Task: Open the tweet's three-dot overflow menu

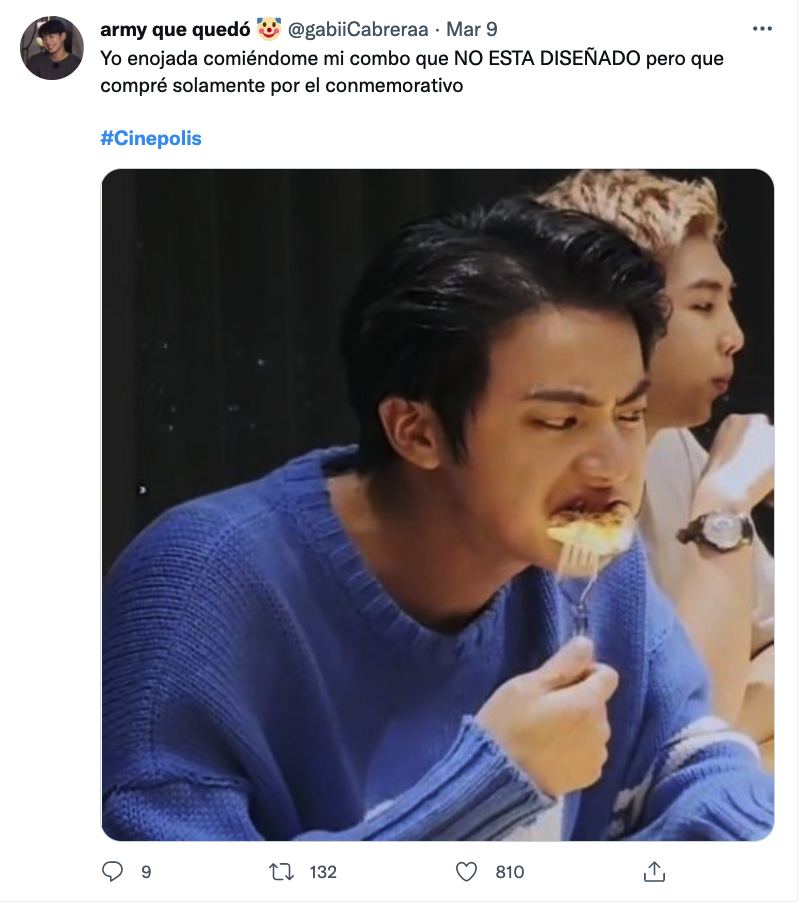Action: point(762,30)
